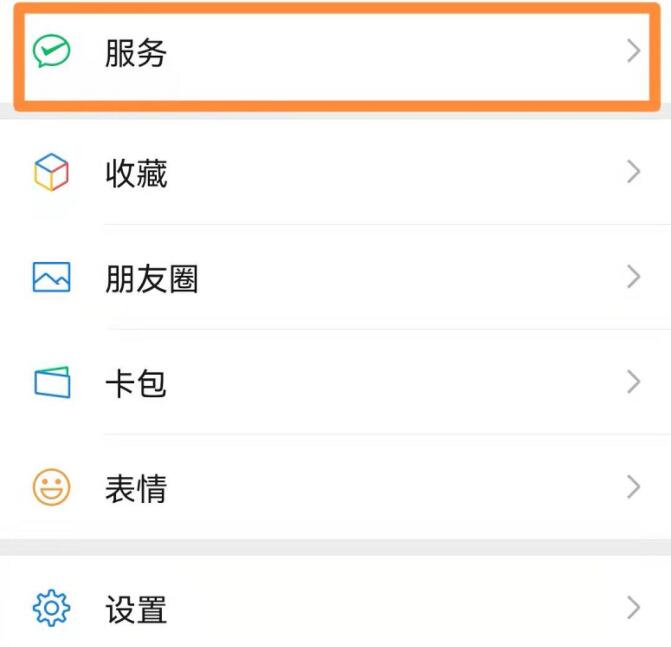Go to 朋友圈 (Moments)

click(335, 278)
